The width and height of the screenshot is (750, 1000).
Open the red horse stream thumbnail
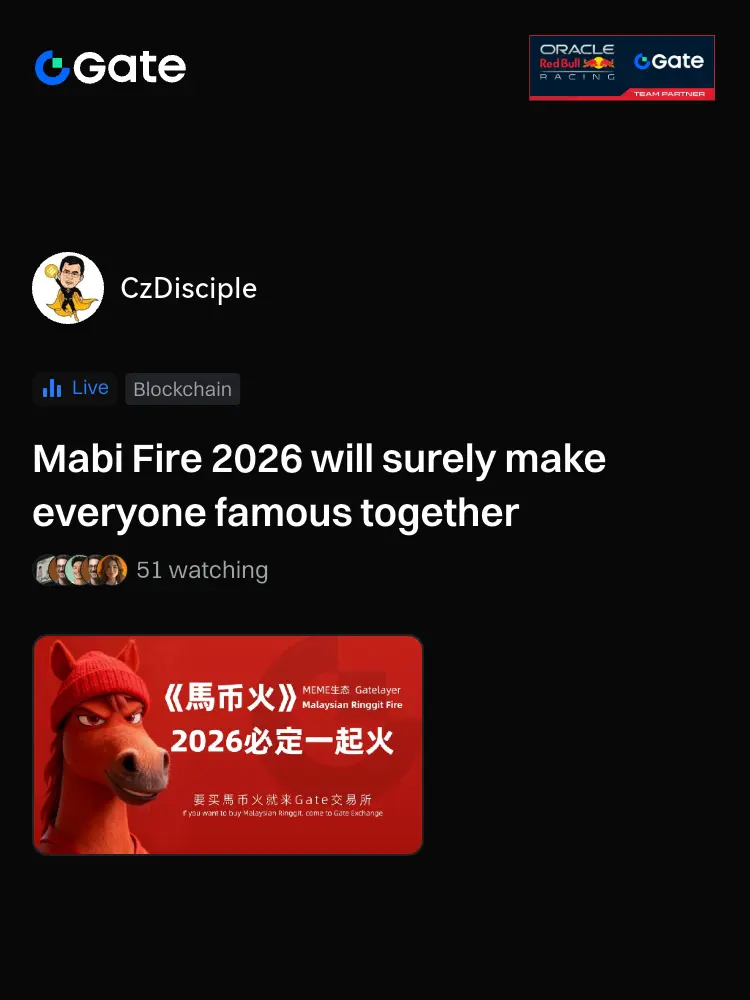[x=228, y=745]
